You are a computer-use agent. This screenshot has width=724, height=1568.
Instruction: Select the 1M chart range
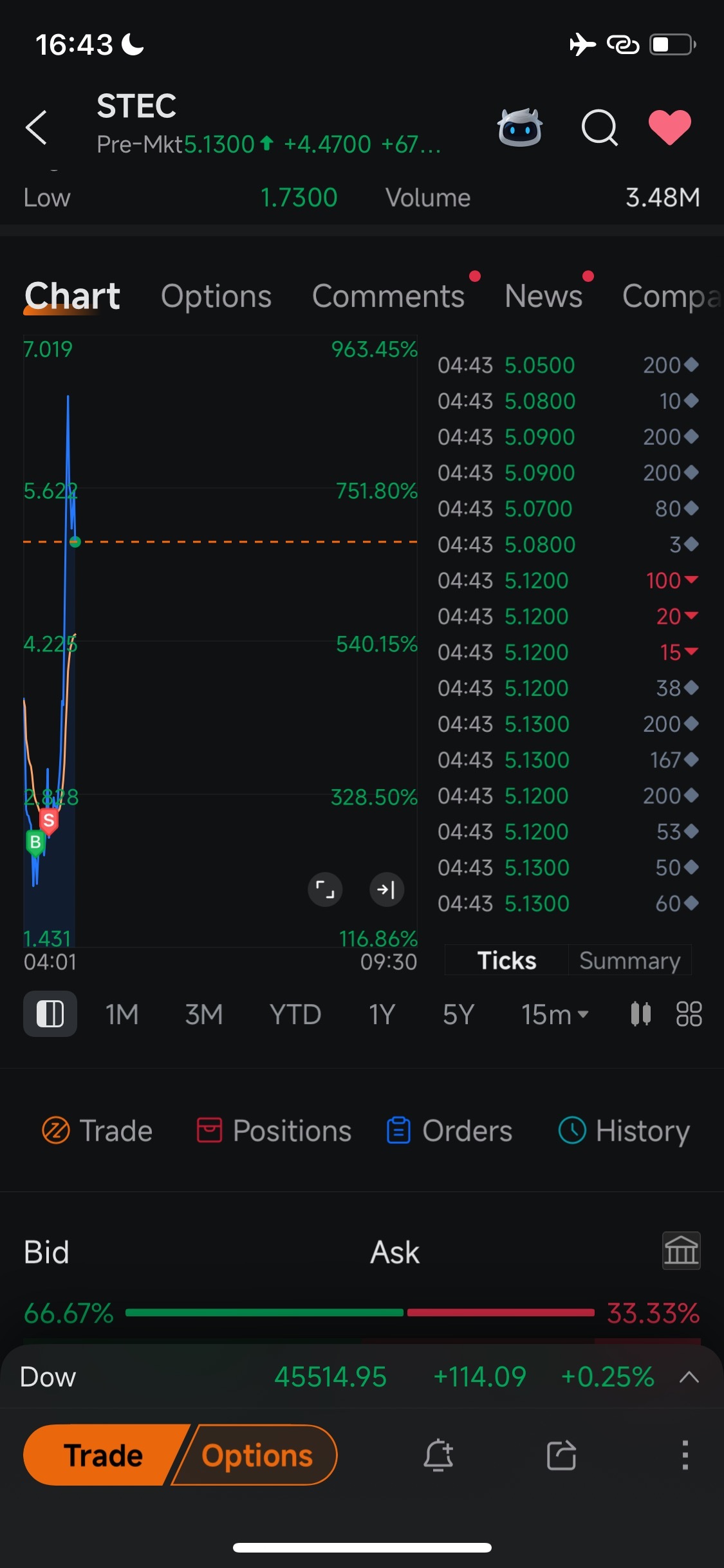click(122, 1014)
